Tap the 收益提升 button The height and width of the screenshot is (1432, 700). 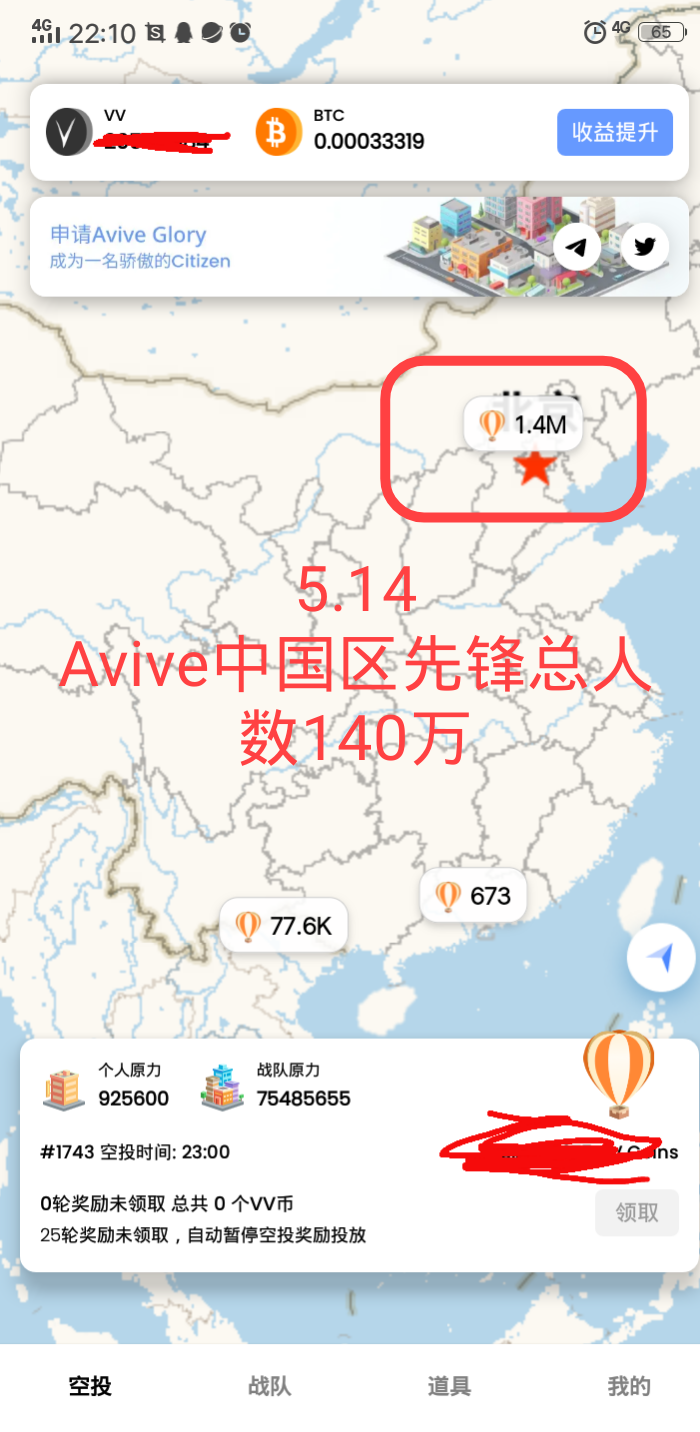614,132
